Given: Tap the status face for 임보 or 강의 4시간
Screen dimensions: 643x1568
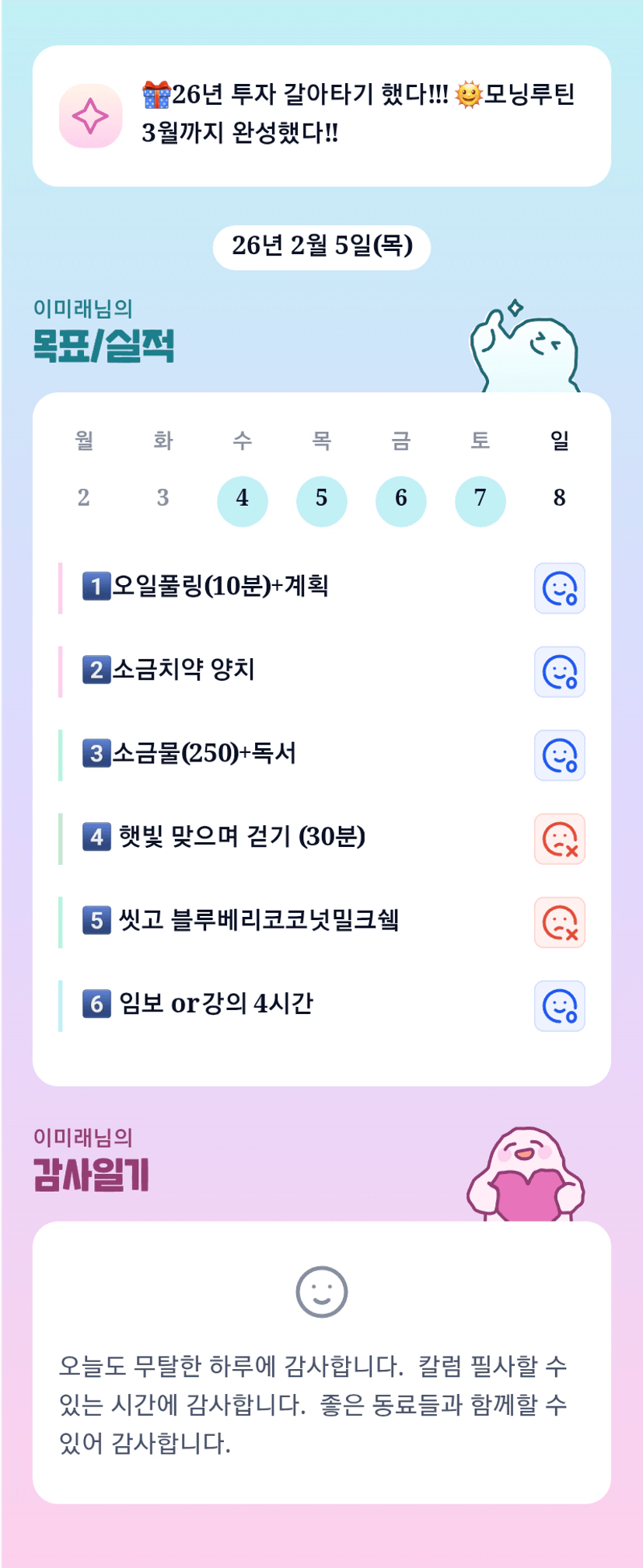Looking at the screenshot, I should [560, 1006].
